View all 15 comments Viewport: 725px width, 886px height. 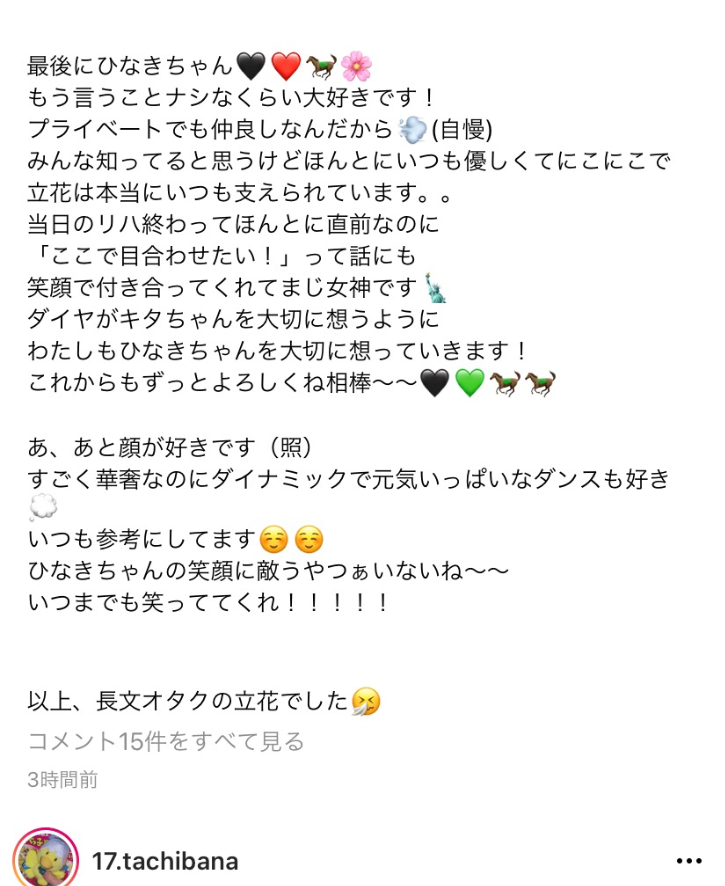coord(166,741)
